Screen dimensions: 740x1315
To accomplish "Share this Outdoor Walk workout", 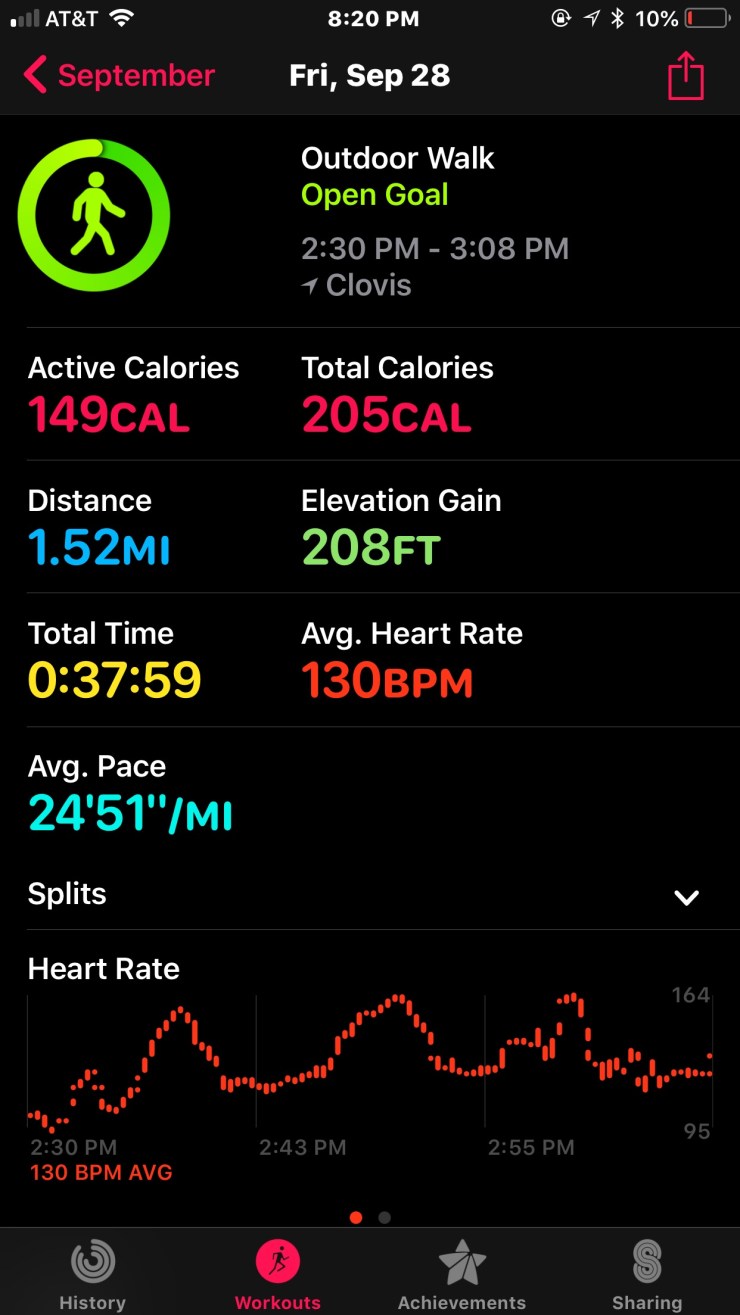I will coord(686,76).
